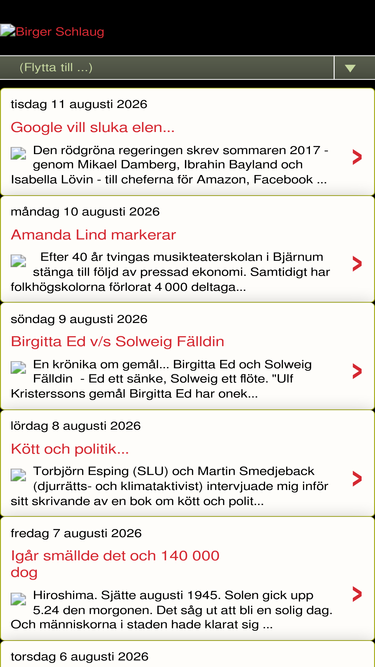
Task: Open Igår smällde det och 140 000 dog
Action: (x=115, y=564)
